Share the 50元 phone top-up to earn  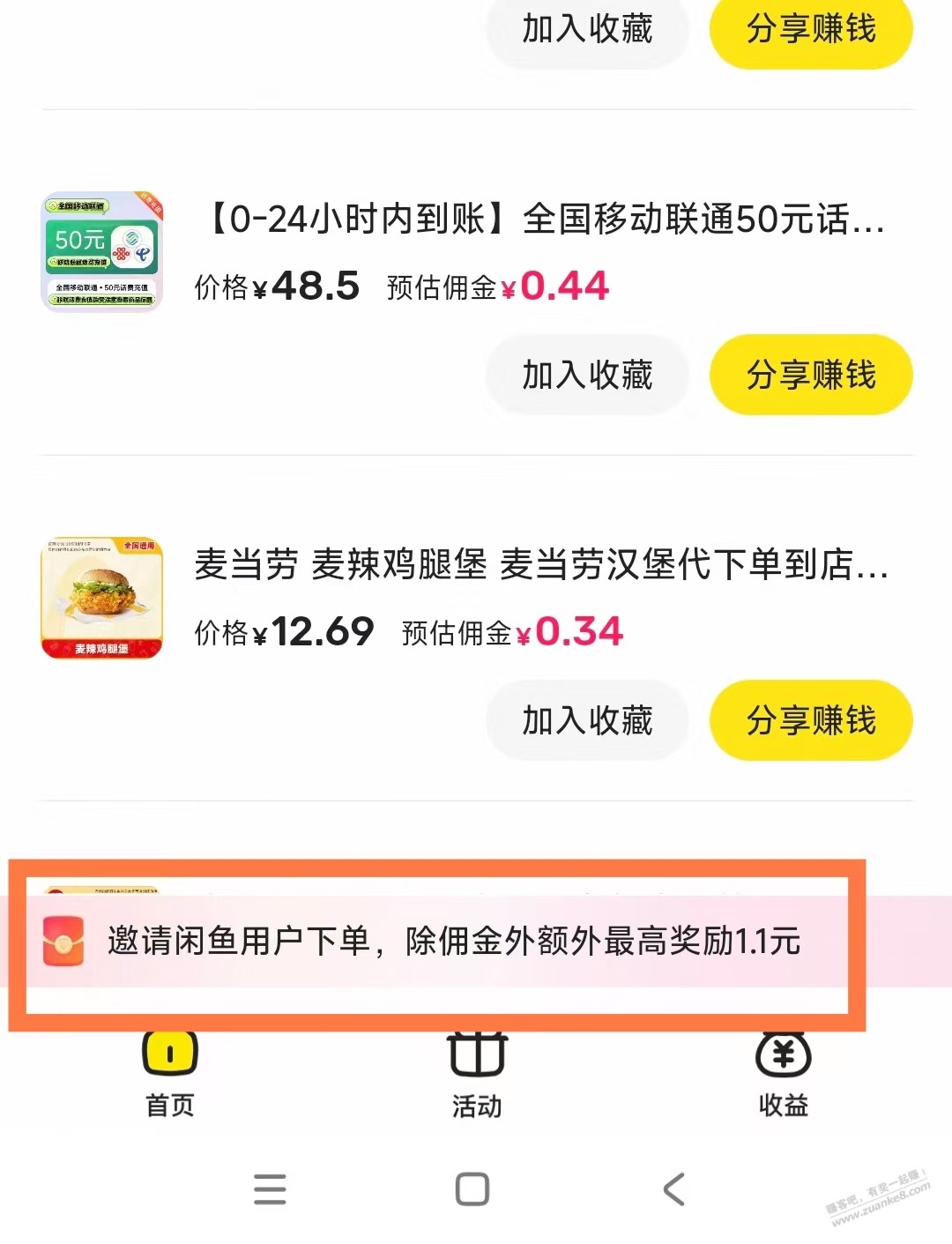pyautogui.click(x=810, y=375)
